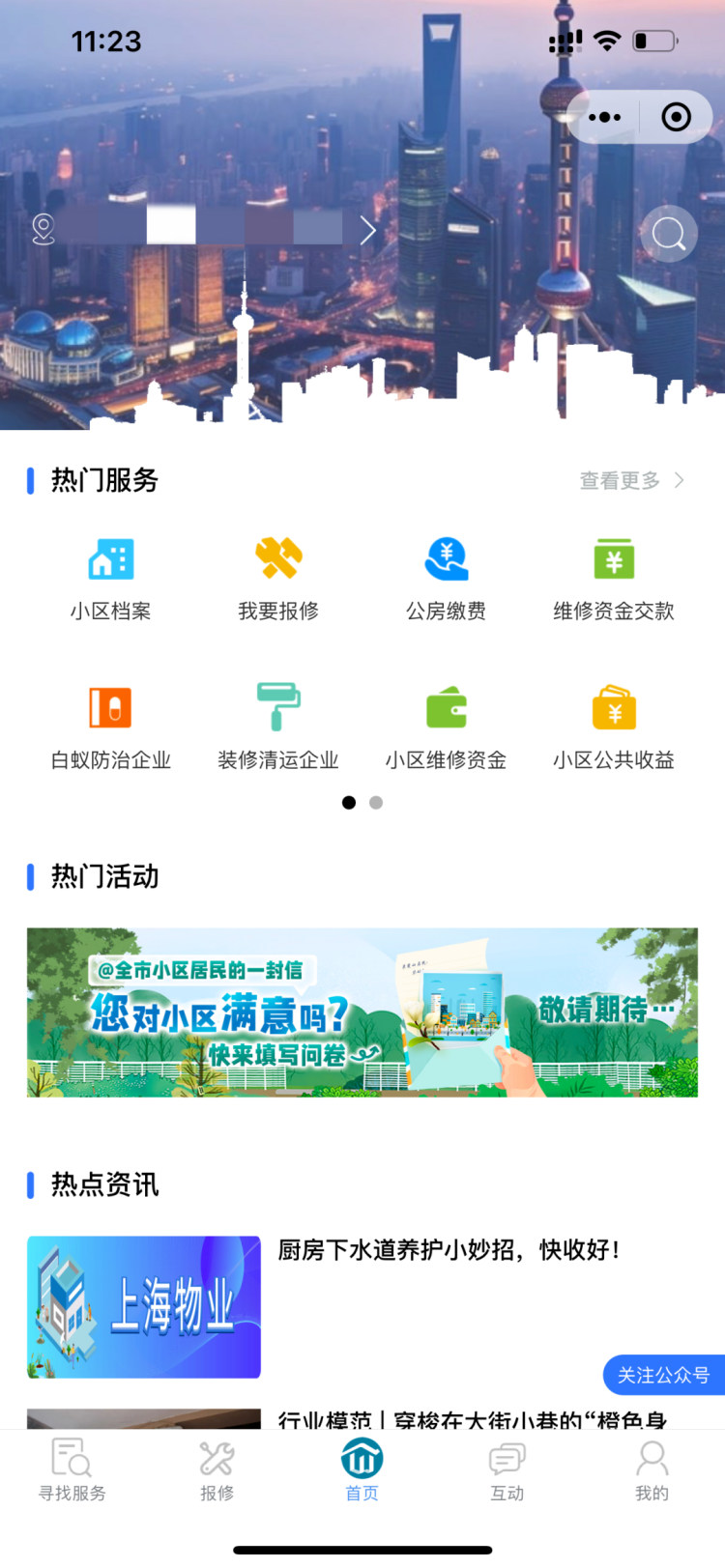Viewport: 725px width, 1568px height.
Task: Go to the 互动 tab
Action: pos(507,1470)
